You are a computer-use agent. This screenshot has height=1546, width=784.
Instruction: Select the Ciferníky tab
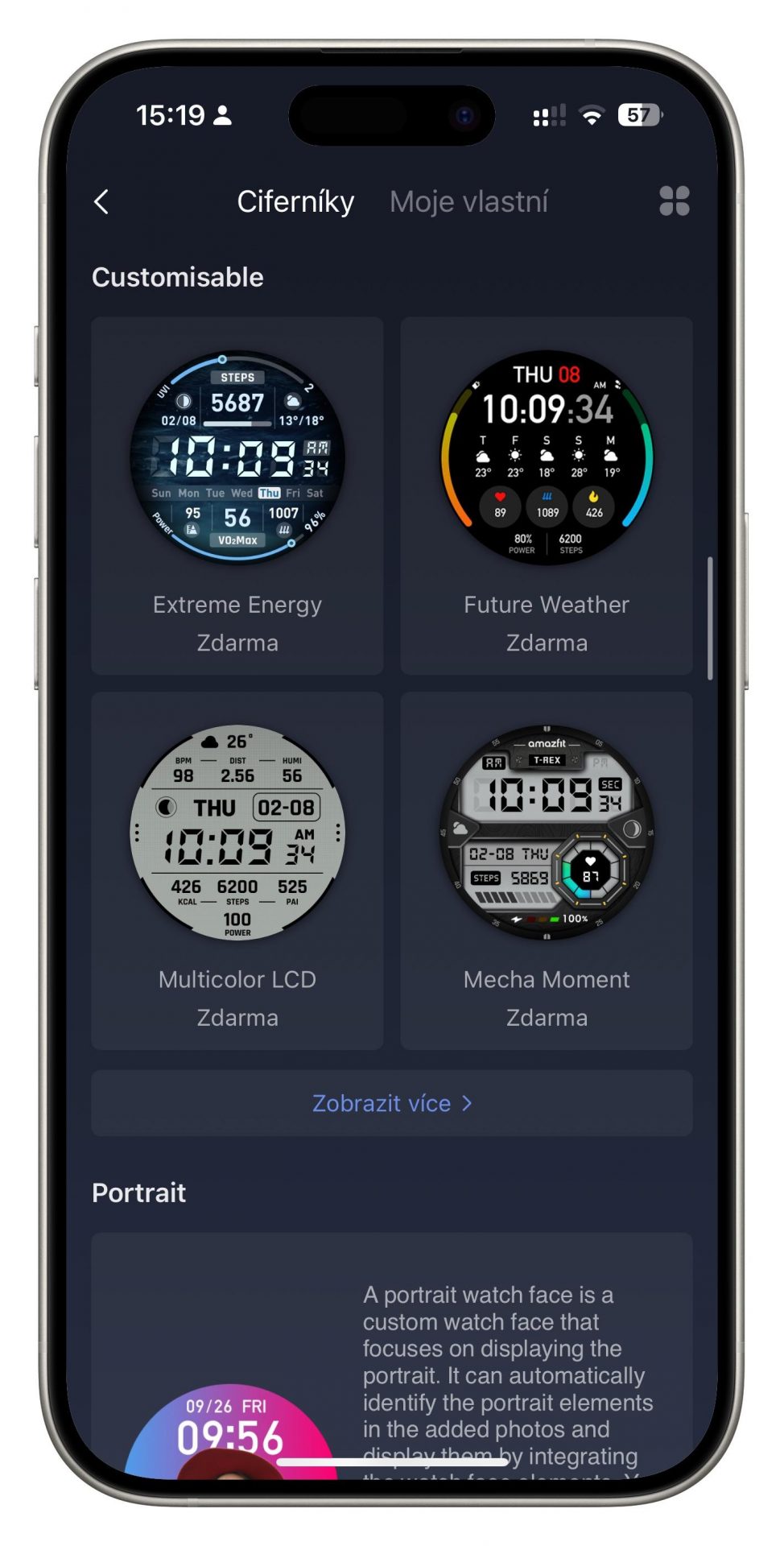click(295, 202)
